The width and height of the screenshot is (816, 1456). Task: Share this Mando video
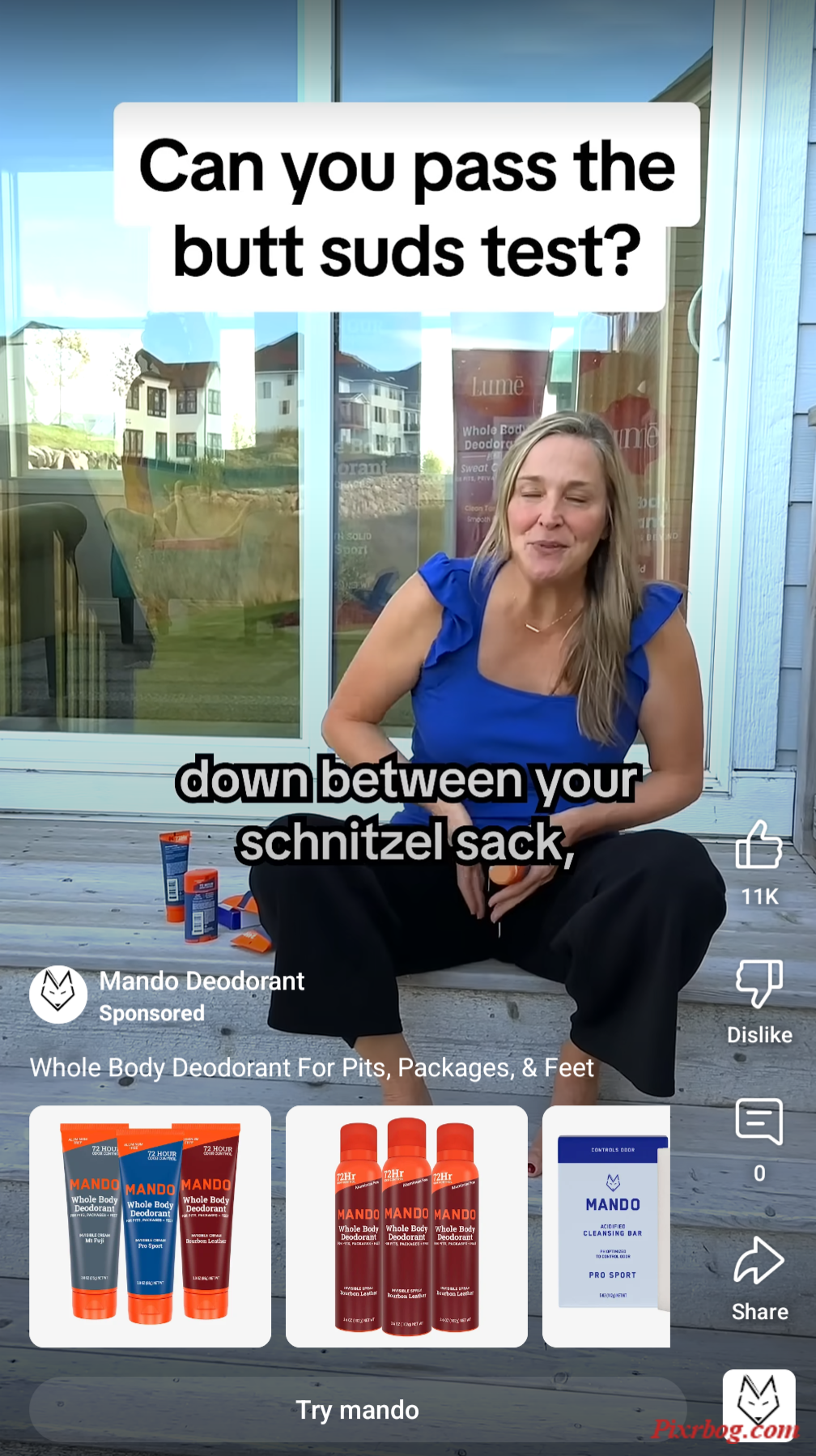[x=759, y=1262]
